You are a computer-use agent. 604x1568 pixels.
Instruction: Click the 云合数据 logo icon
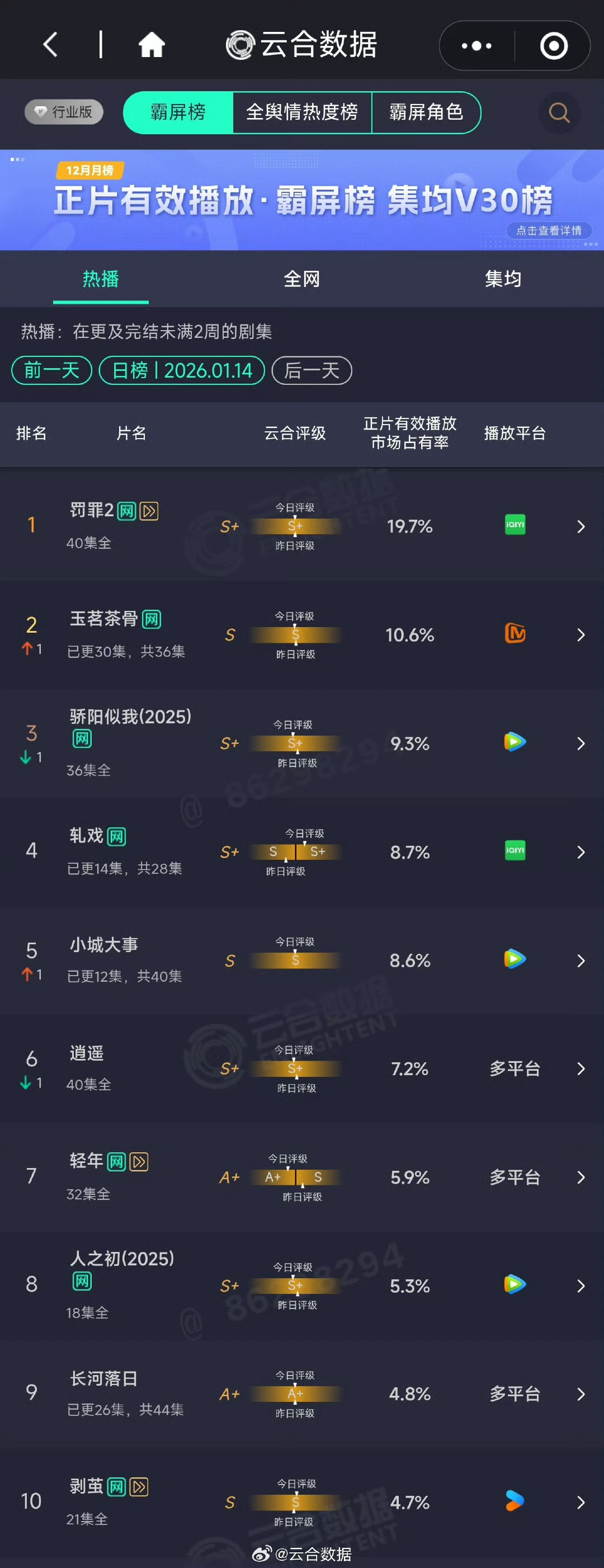pos(241,43)
